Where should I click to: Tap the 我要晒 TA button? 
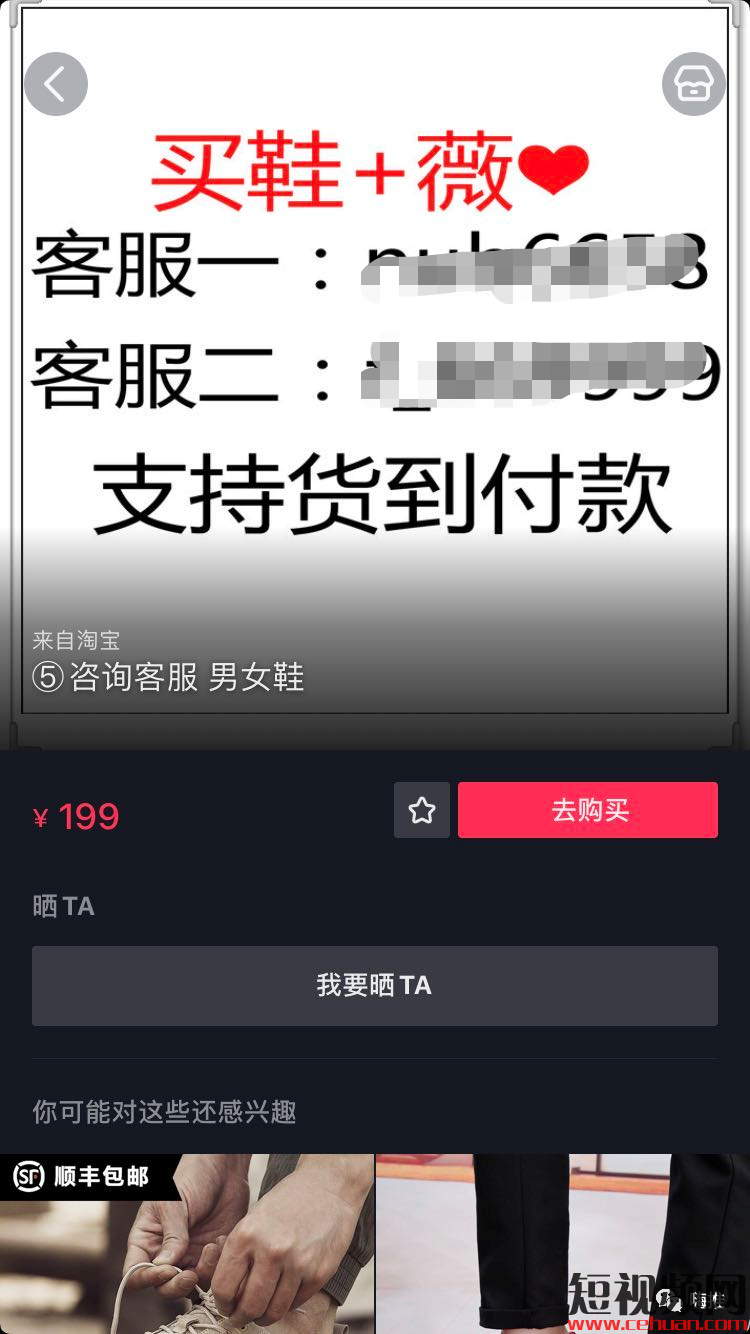[375, 986]
